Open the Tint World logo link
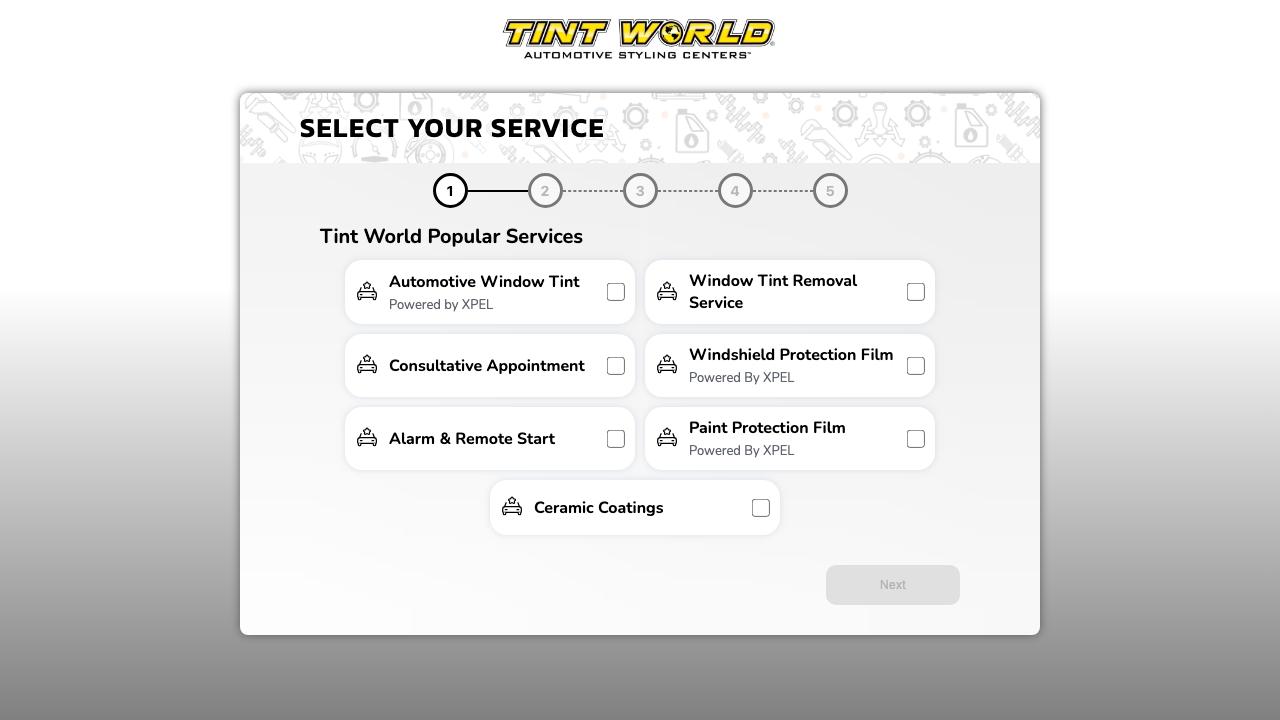1280x720 pixels. click(x=638, y=39)
